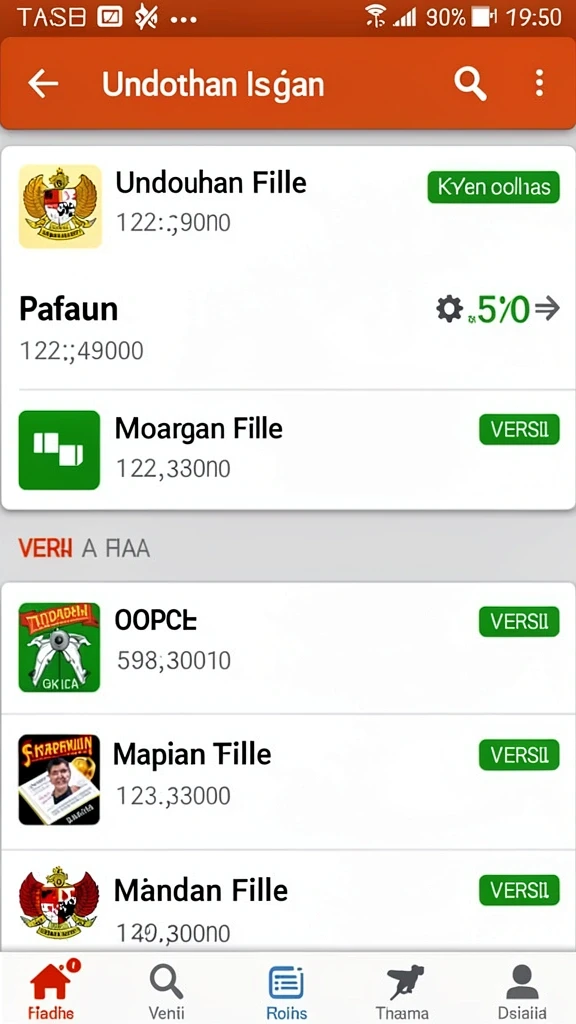Open the three-dot overflow menu
576x1024 pixels.
click(539, 84)
